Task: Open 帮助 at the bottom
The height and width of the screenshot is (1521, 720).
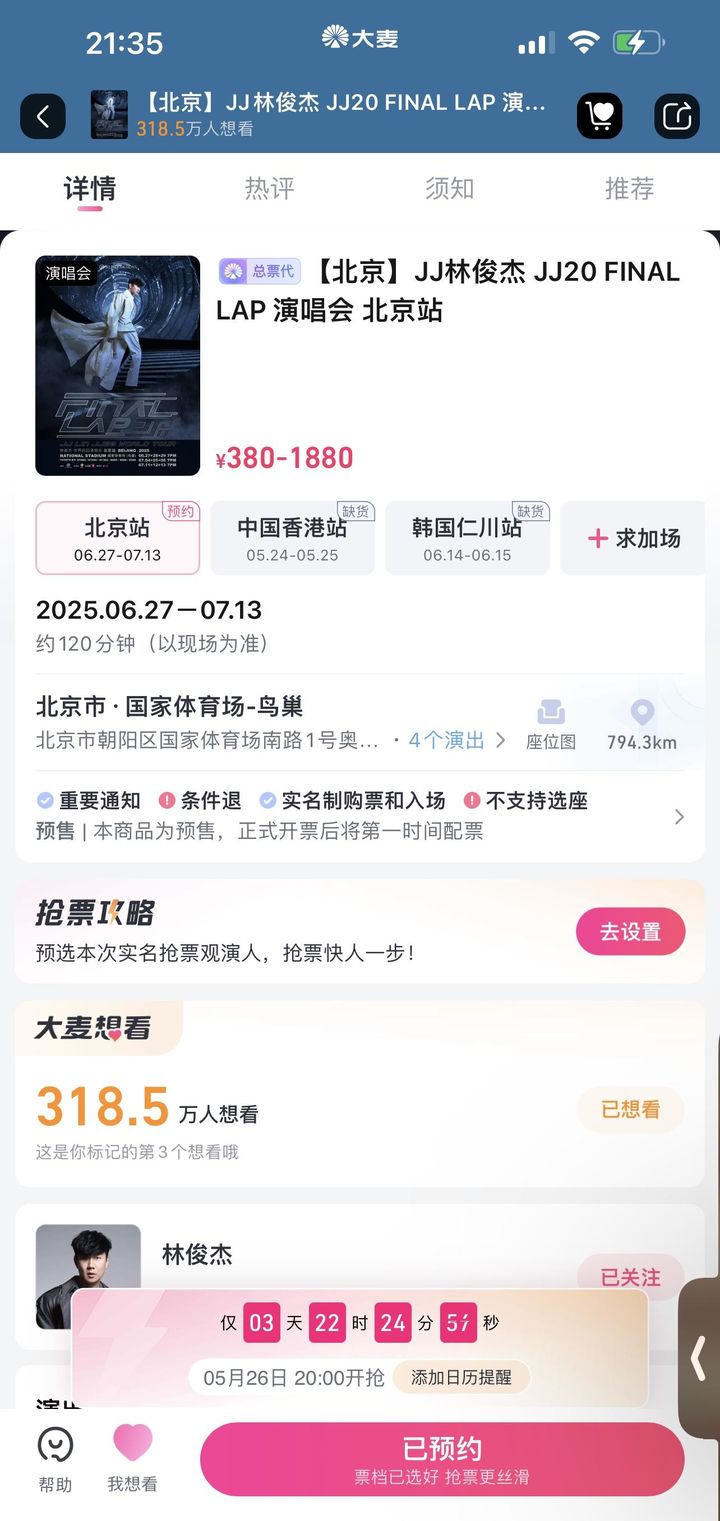Action: (55, 1460)
